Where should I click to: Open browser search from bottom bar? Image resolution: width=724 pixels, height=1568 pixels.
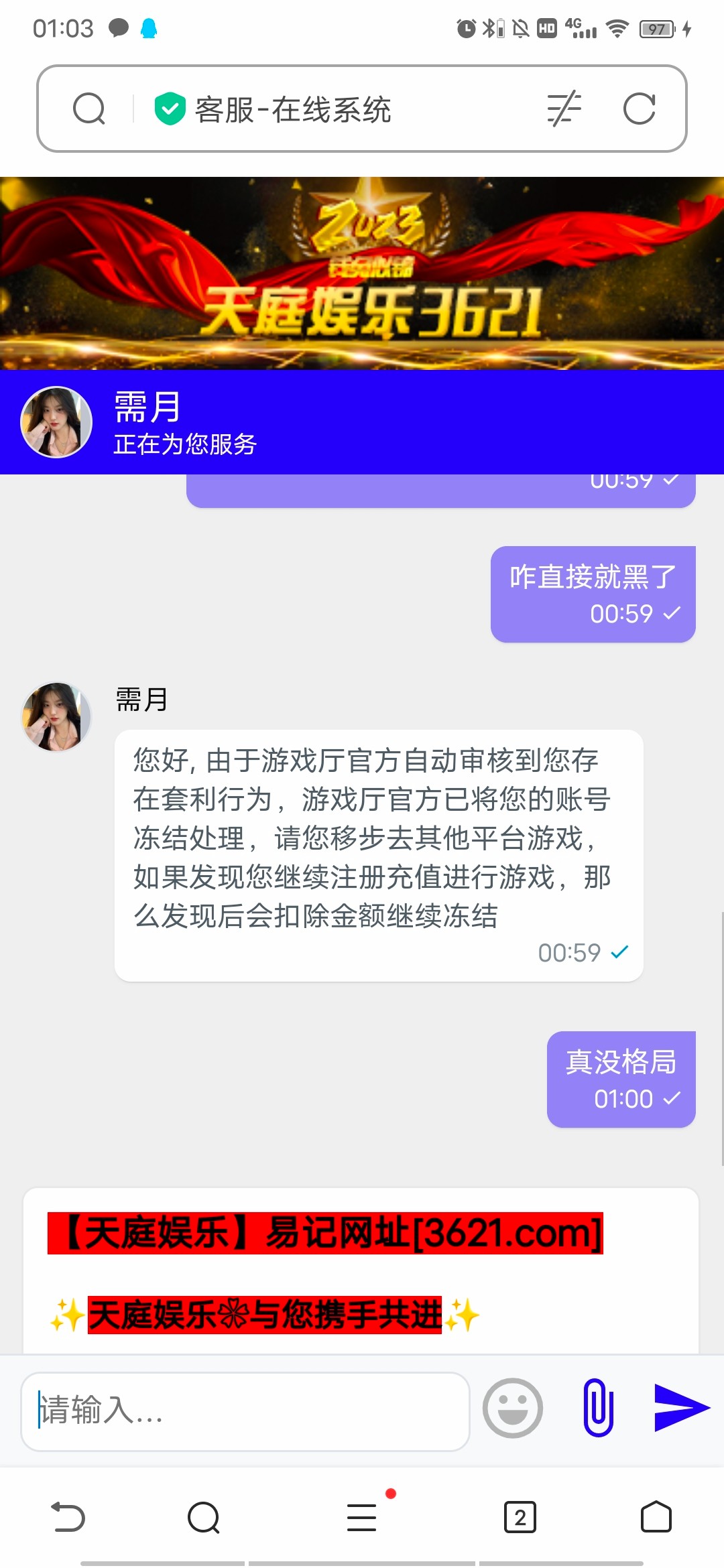point(204,1518)
